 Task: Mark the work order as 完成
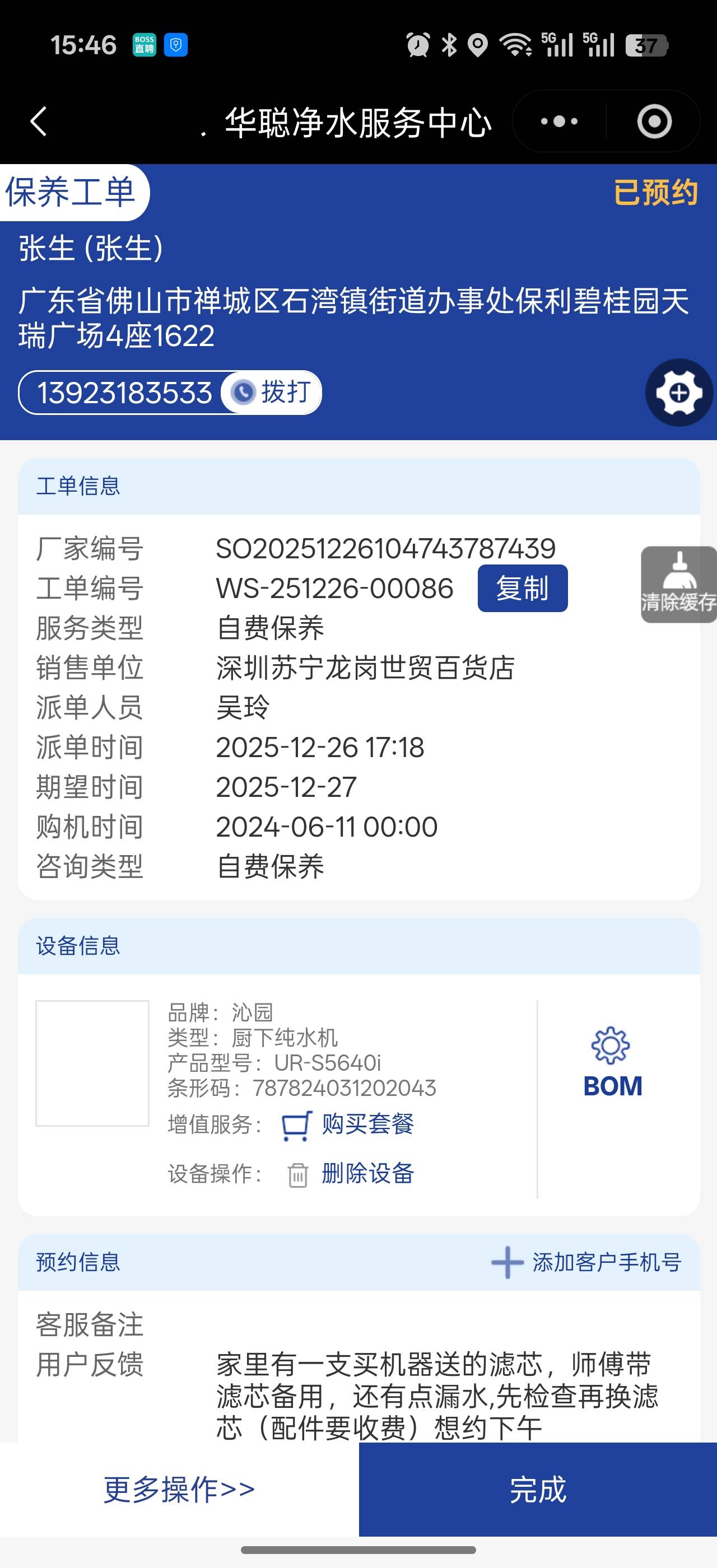click(x=537, y=1490)
